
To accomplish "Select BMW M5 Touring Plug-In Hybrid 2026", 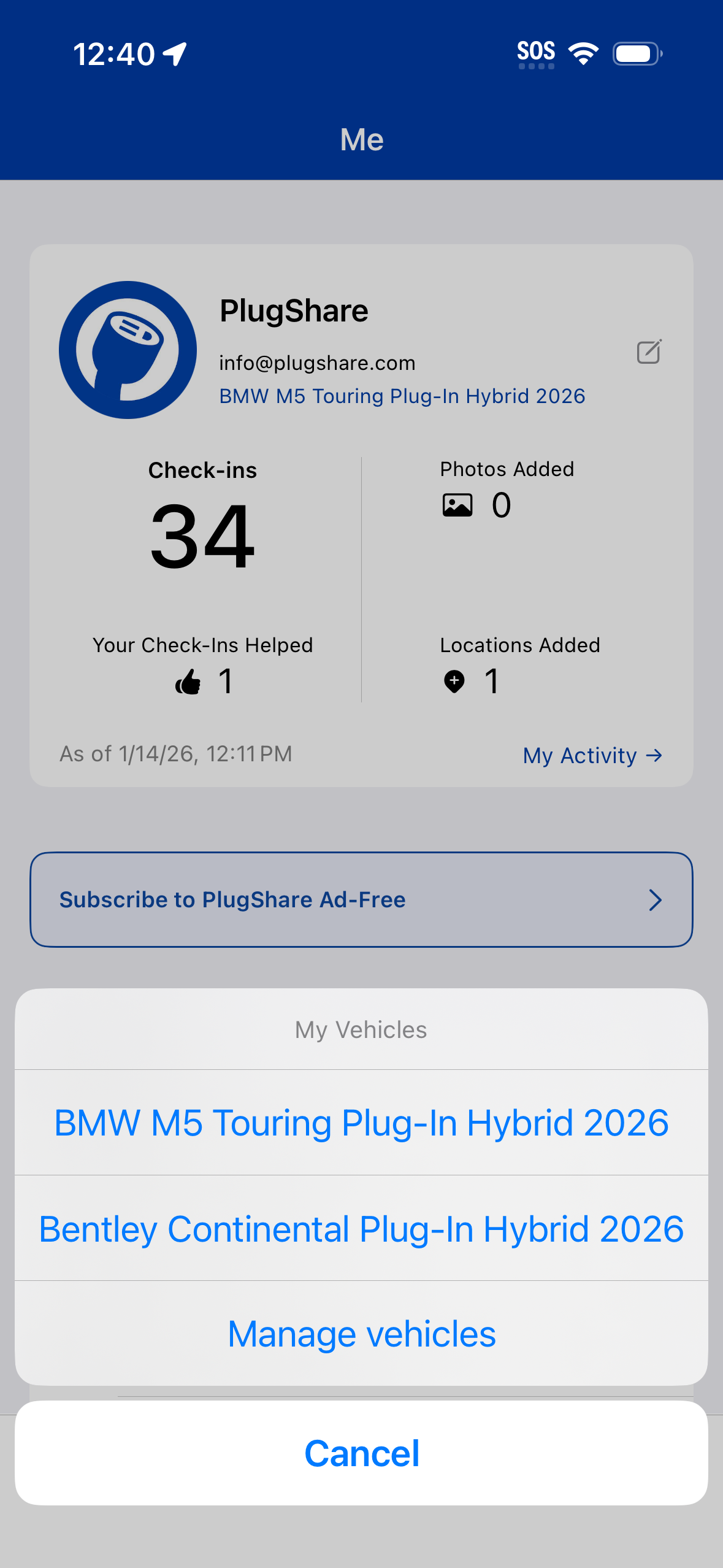I will (x=361, y=1123).
